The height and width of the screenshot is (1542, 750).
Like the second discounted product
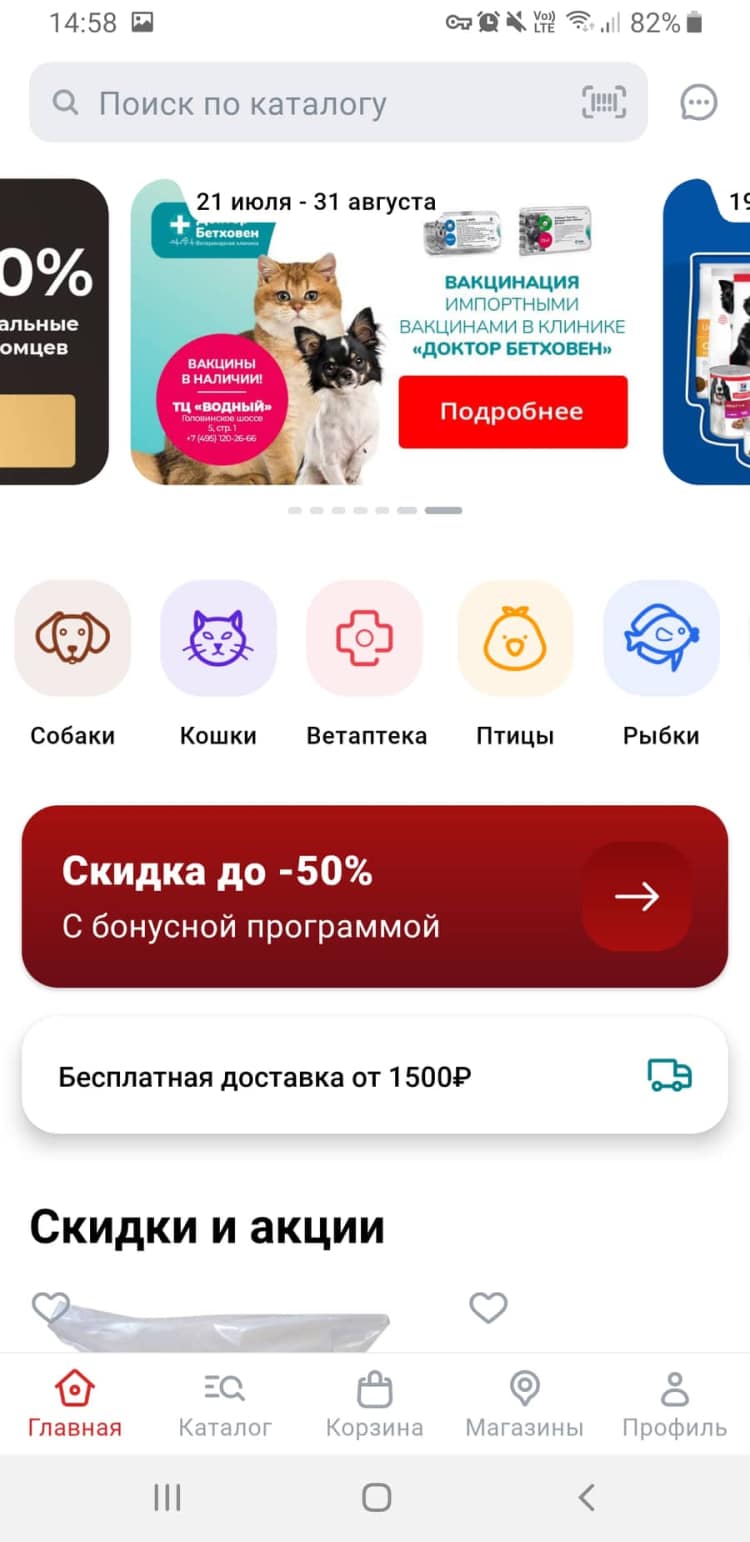[x=488, y=1308]
